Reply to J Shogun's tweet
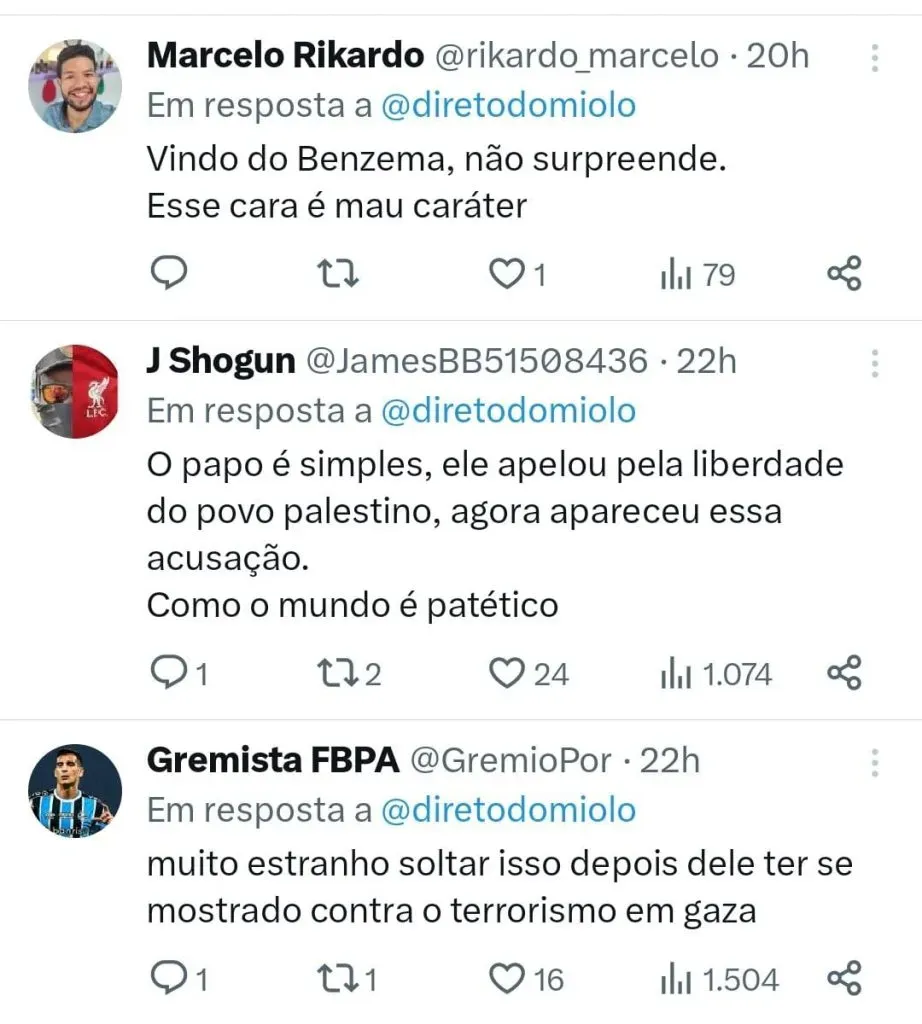The height and width of the screenshot is (1024, 922). [168, 674]
